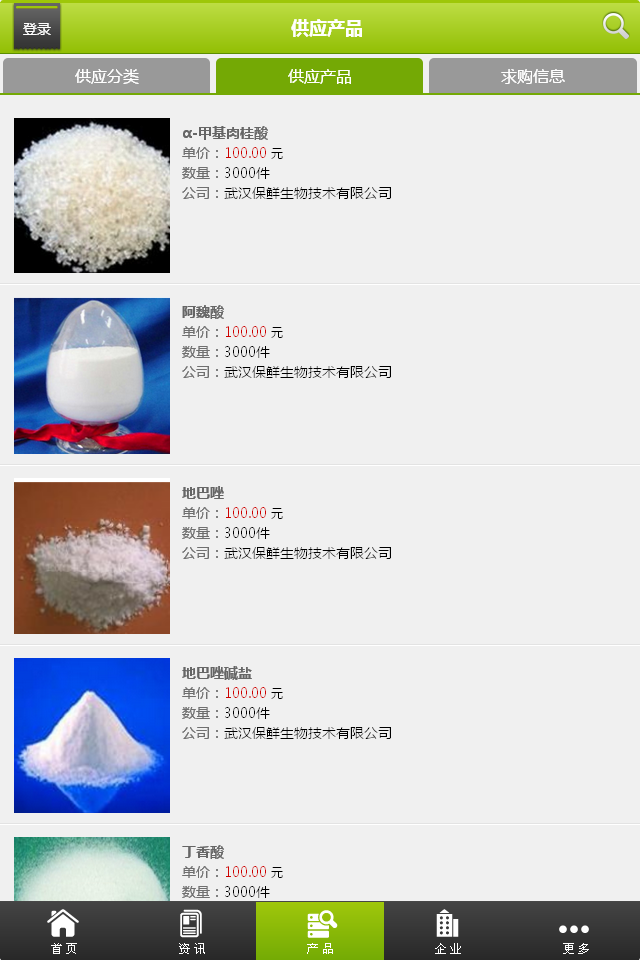Open the search magnifier icon
The image size is (640, 960).
(x=615, y=26)
